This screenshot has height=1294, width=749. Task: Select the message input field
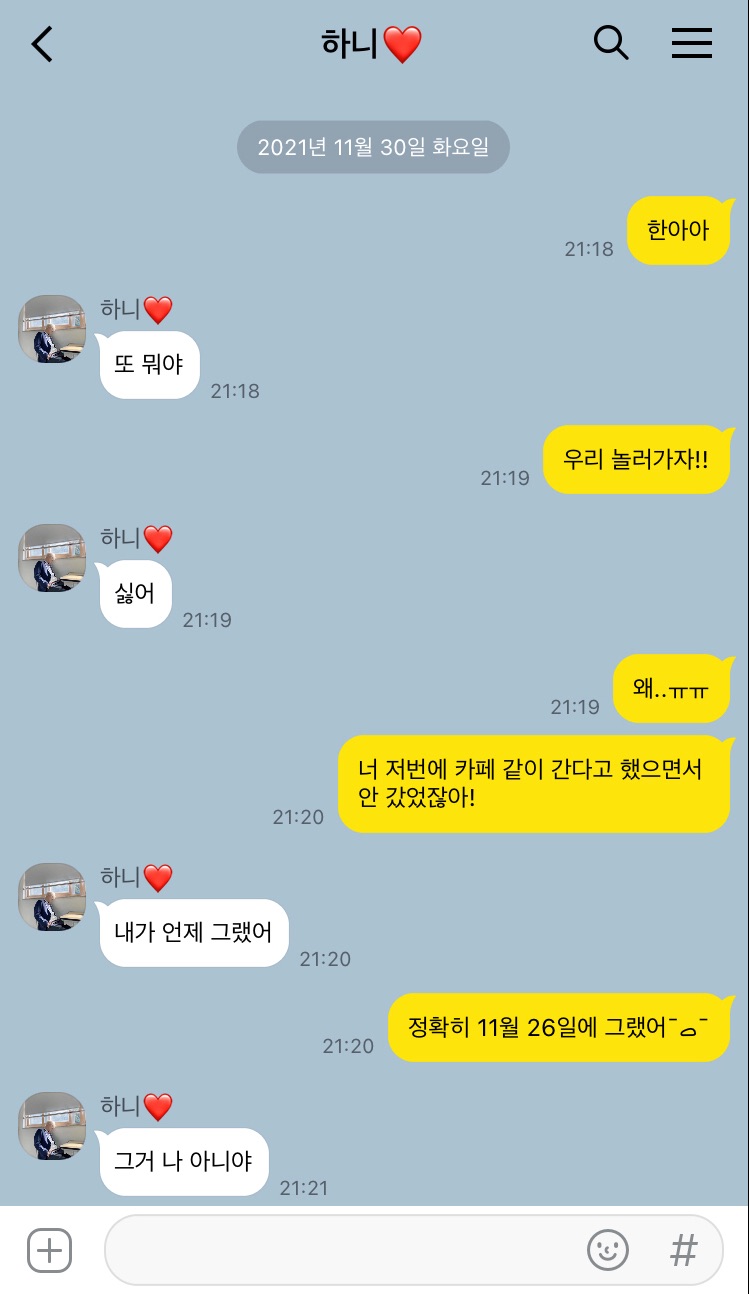coord(350,1249)
